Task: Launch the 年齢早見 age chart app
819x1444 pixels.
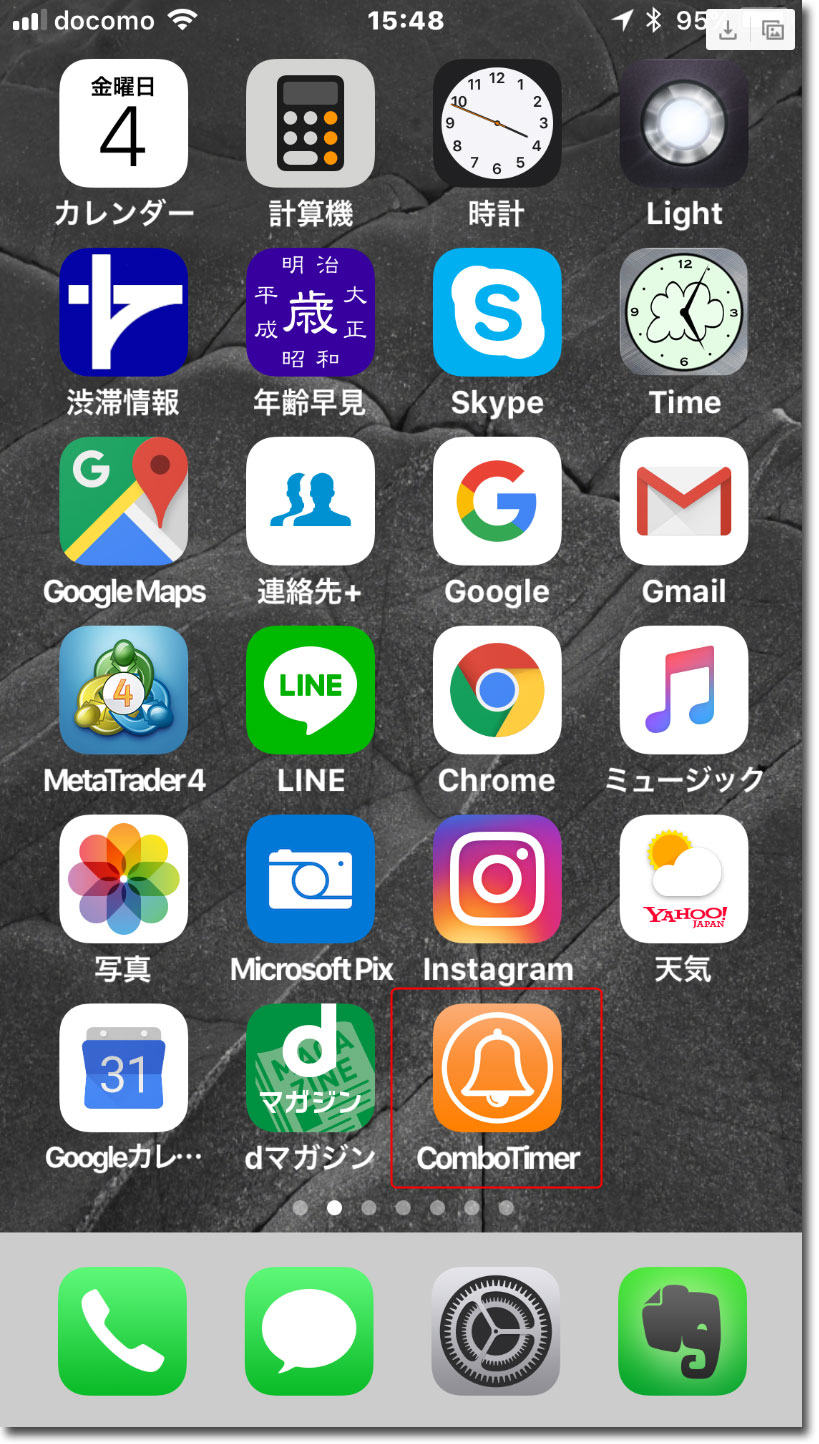Action: [310, 312]
